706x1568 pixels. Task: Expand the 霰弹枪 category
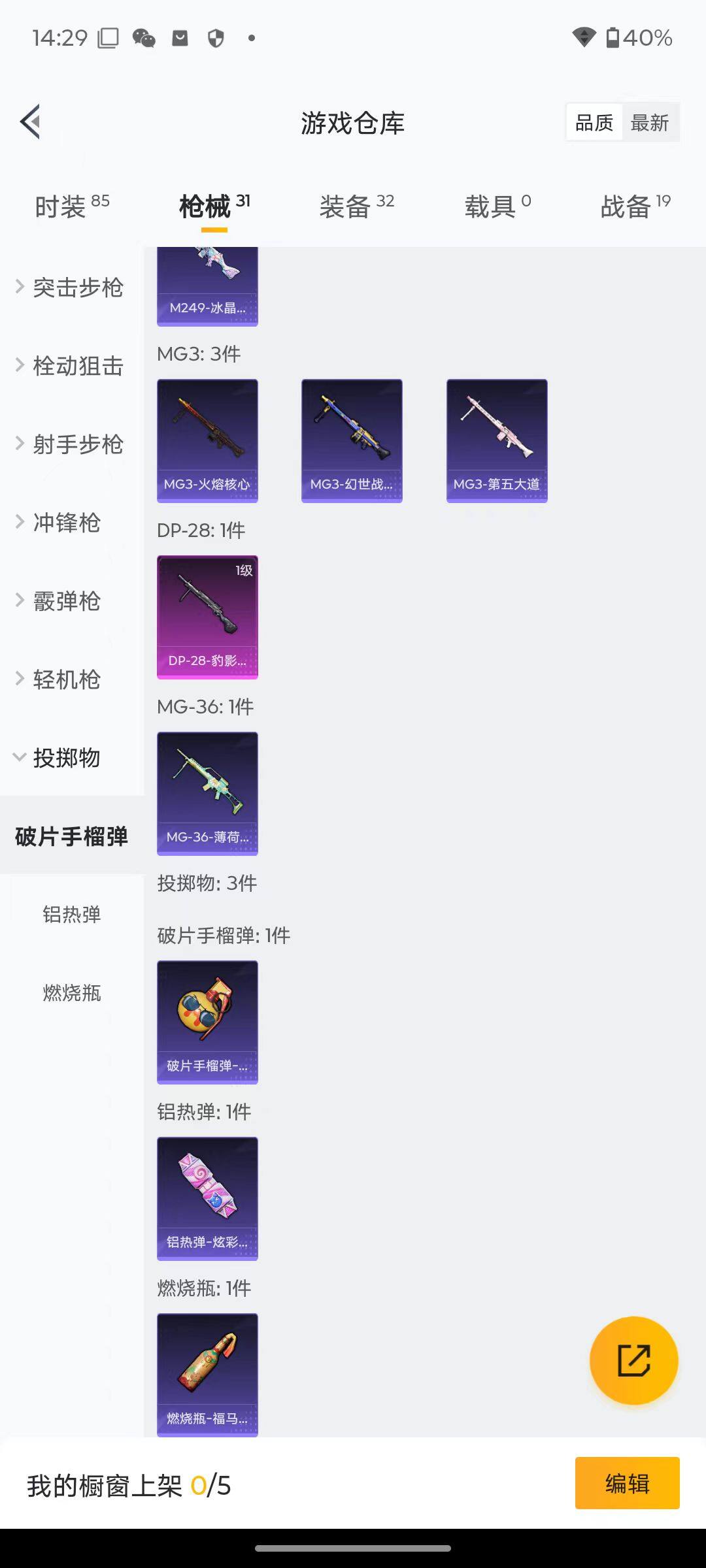68,601
